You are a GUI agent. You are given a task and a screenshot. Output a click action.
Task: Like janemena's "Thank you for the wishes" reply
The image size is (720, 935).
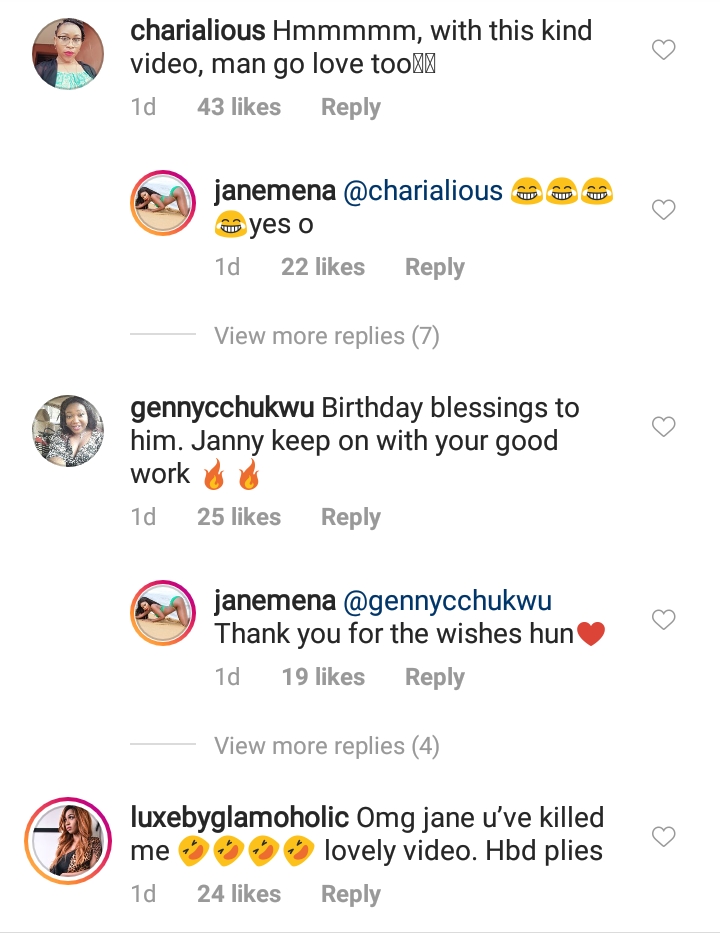pyautogui.click(x=664, y=620)
